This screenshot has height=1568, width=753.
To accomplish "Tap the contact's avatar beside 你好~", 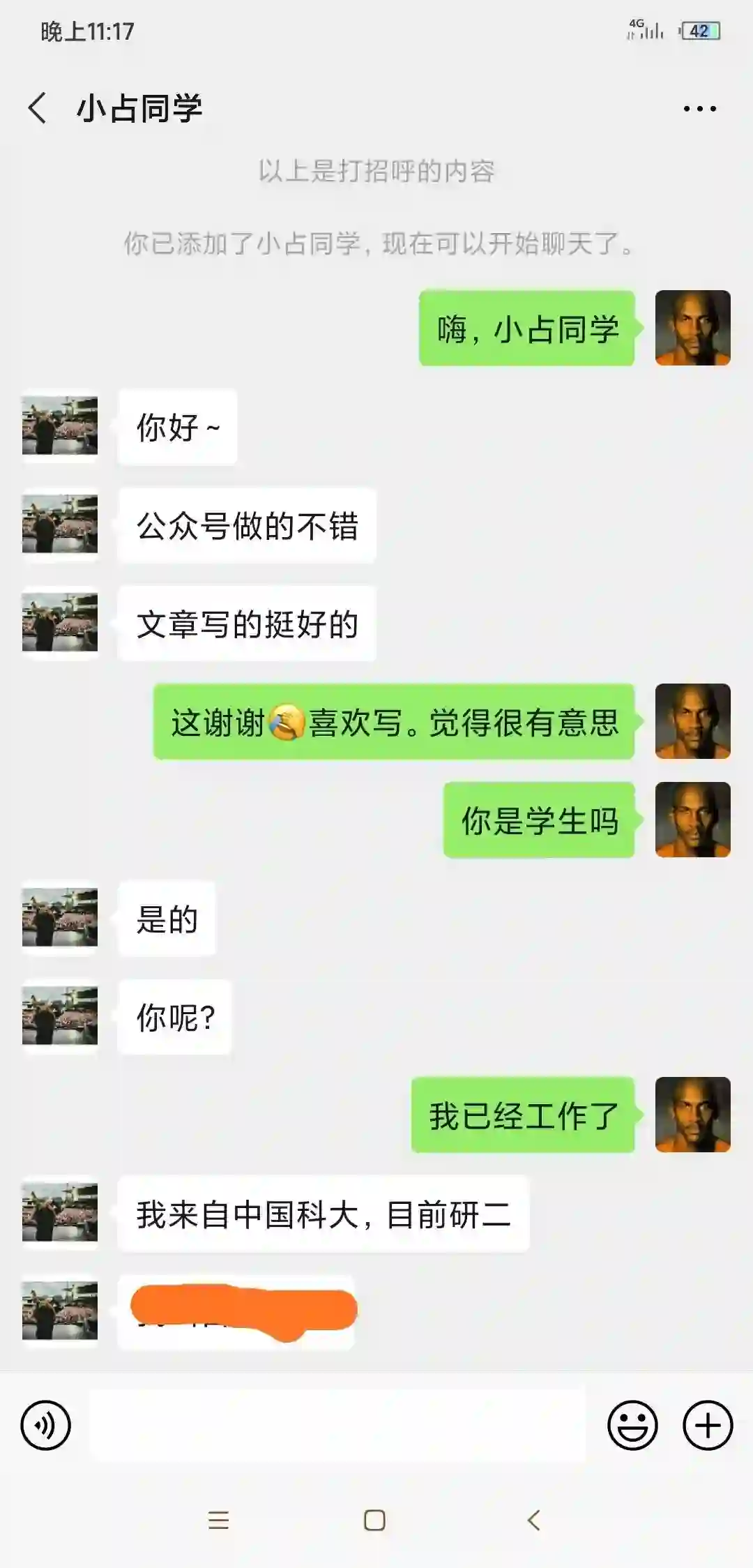I will (60, 426).
